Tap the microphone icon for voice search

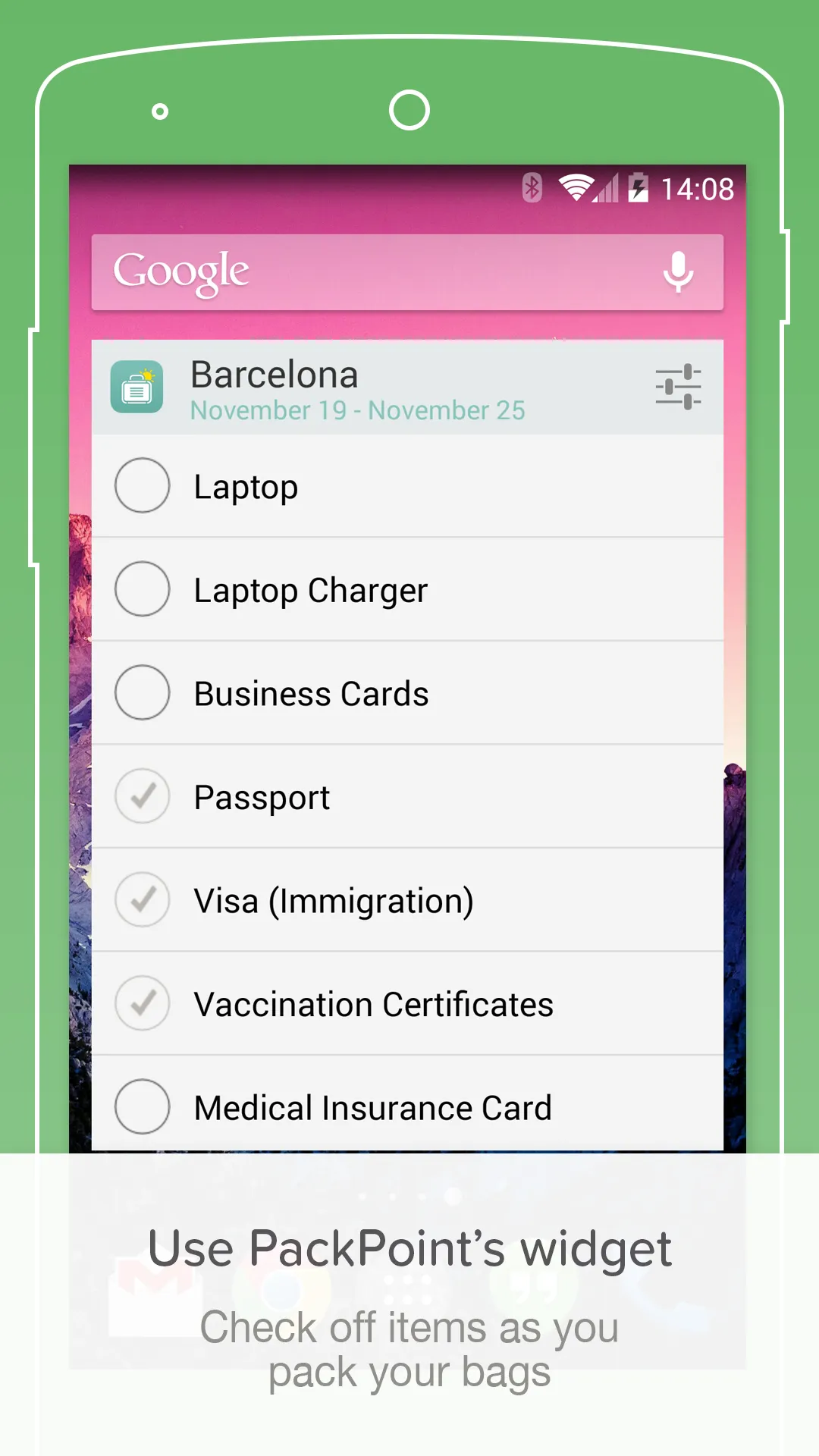pos(677,273)
